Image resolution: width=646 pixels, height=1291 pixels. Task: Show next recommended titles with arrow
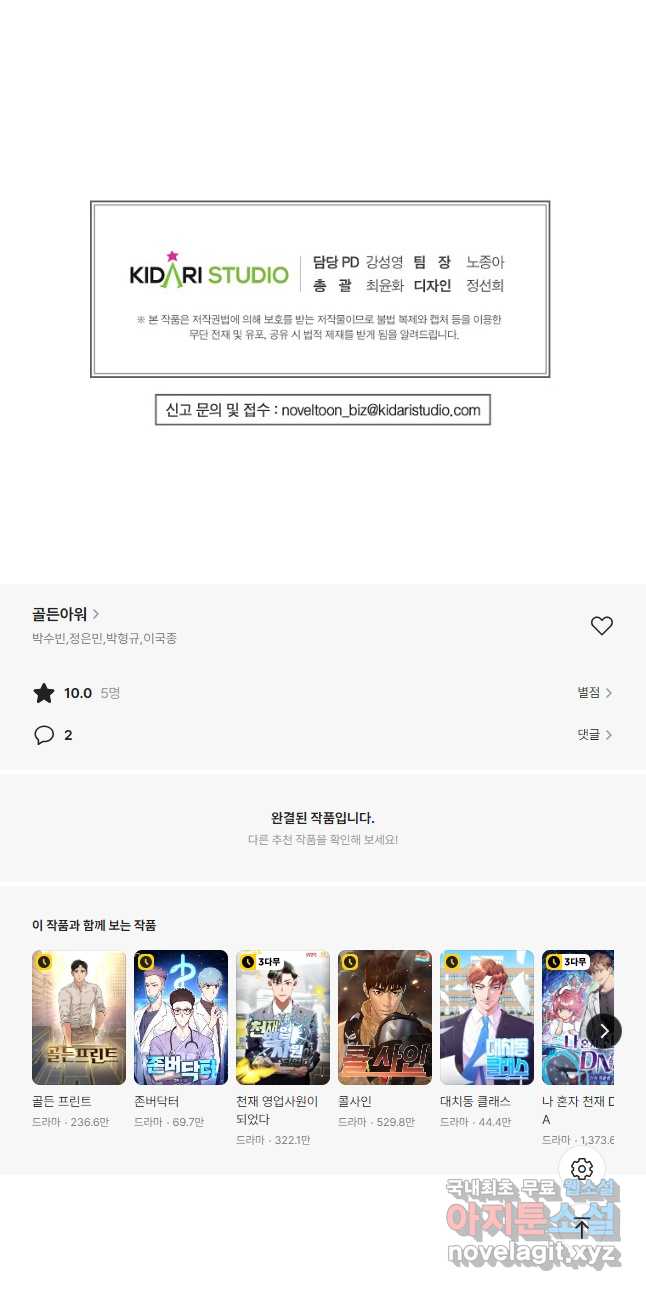coord(604,1031)
